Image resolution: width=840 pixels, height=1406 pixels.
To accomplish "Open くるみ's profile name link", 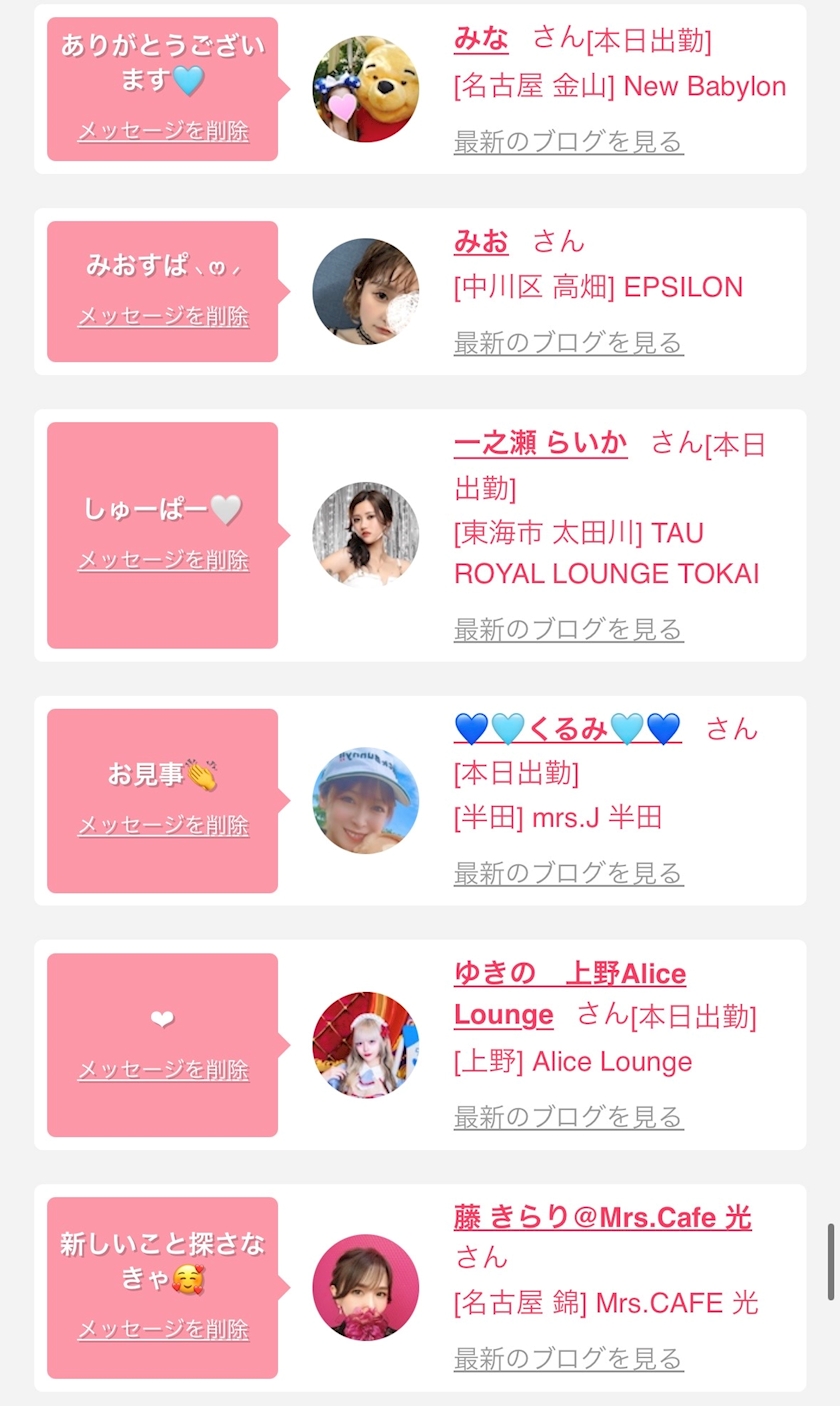I will coord(567,729).
